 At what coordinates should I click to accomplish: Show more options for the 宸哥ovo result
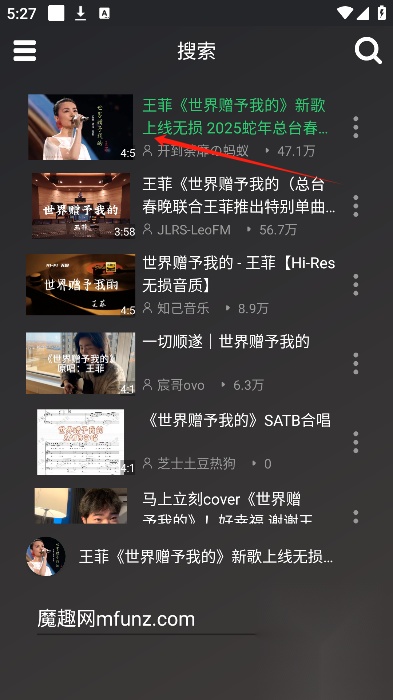point(356,363)
